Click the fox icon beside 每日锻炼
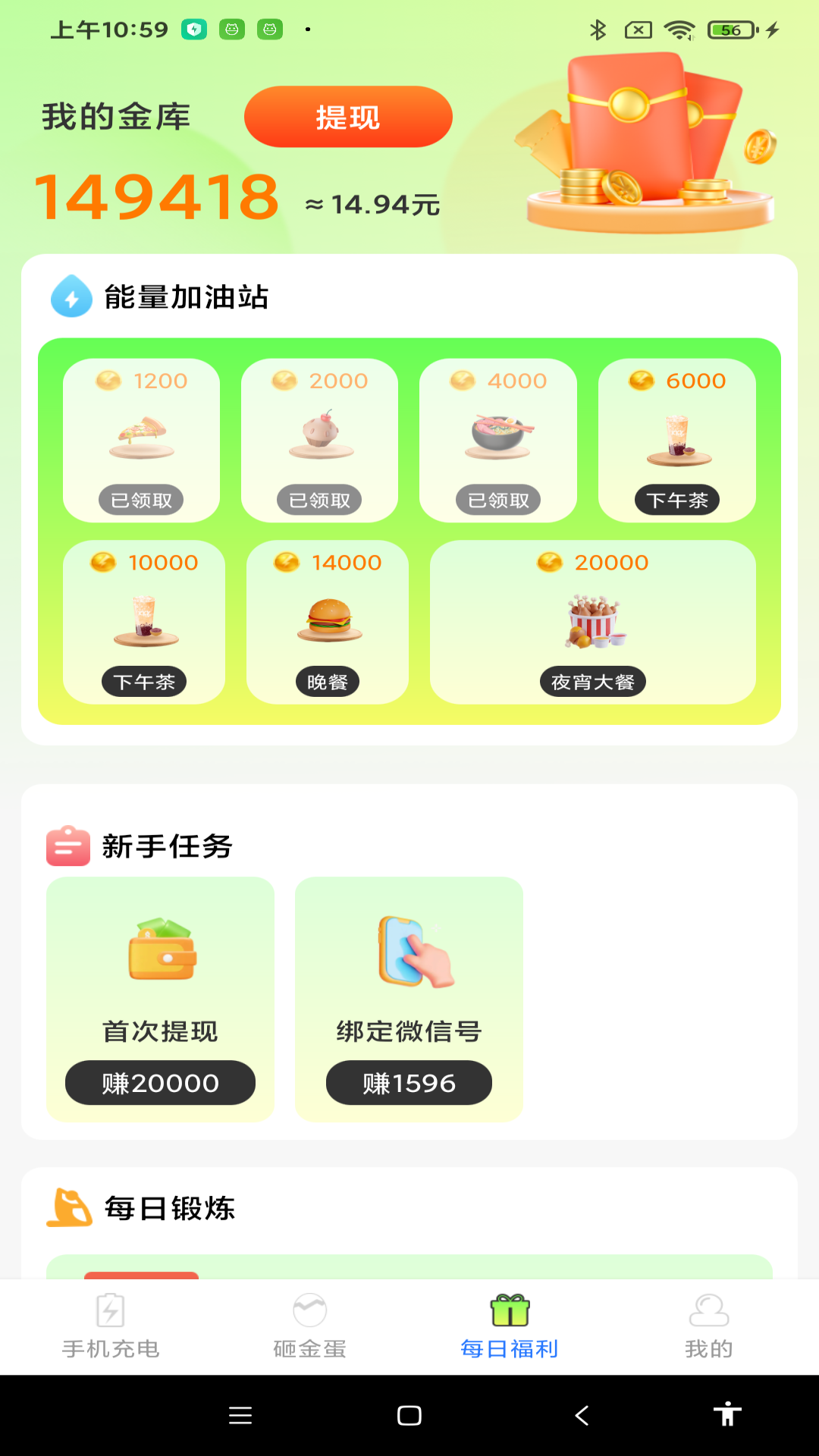 tap(69, 1207)
